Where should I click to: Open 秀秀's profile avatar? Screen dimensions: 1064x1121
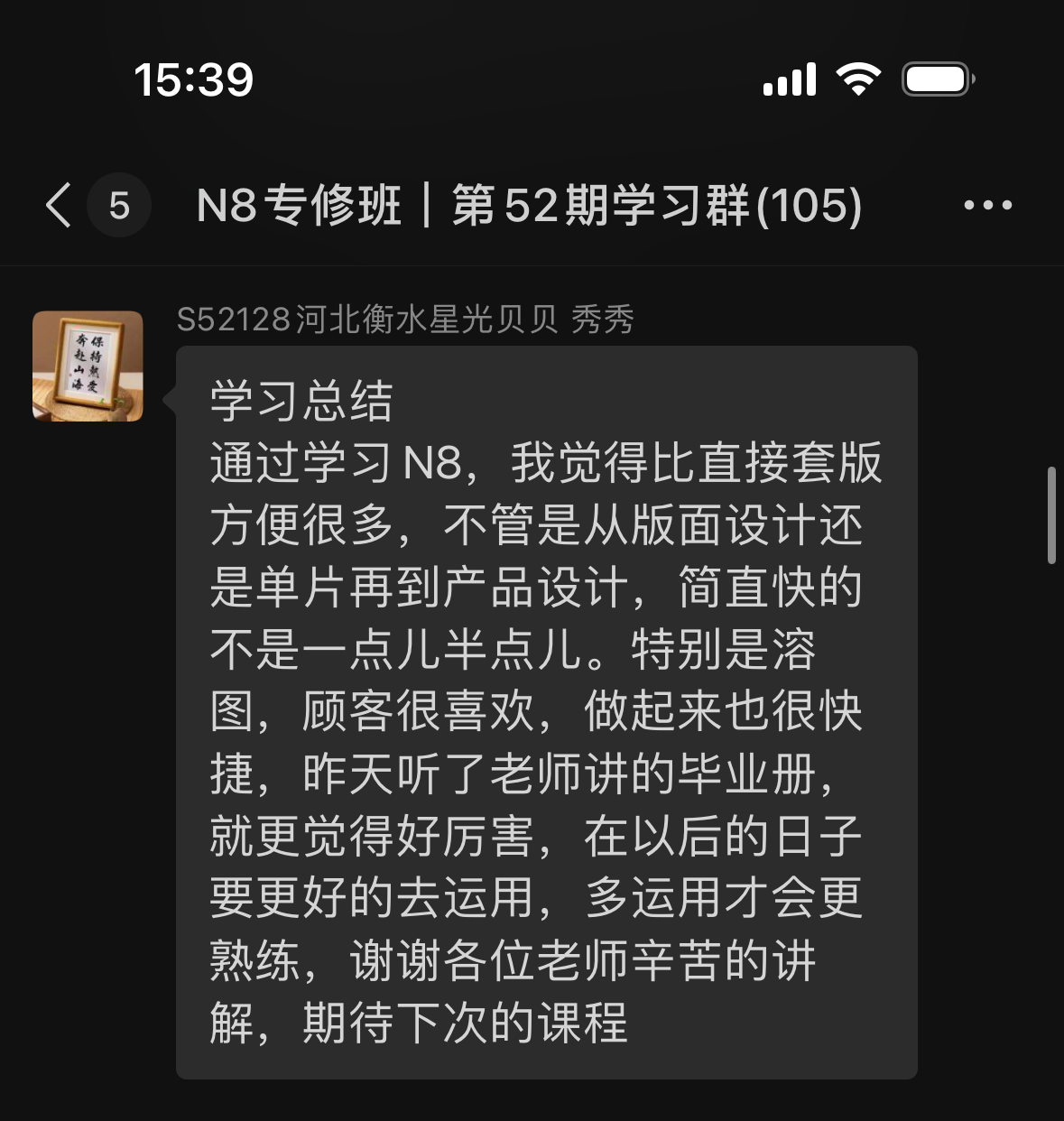[88, 366]
